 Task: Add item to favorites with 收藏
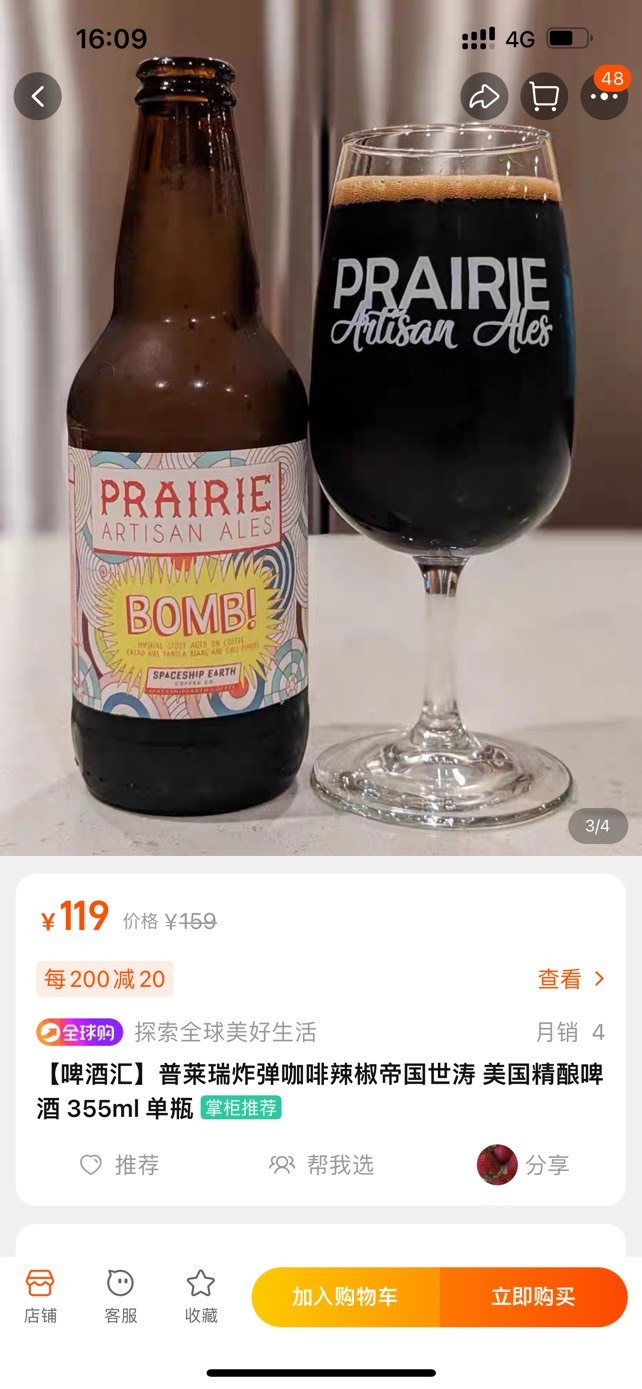(201, 1297)
